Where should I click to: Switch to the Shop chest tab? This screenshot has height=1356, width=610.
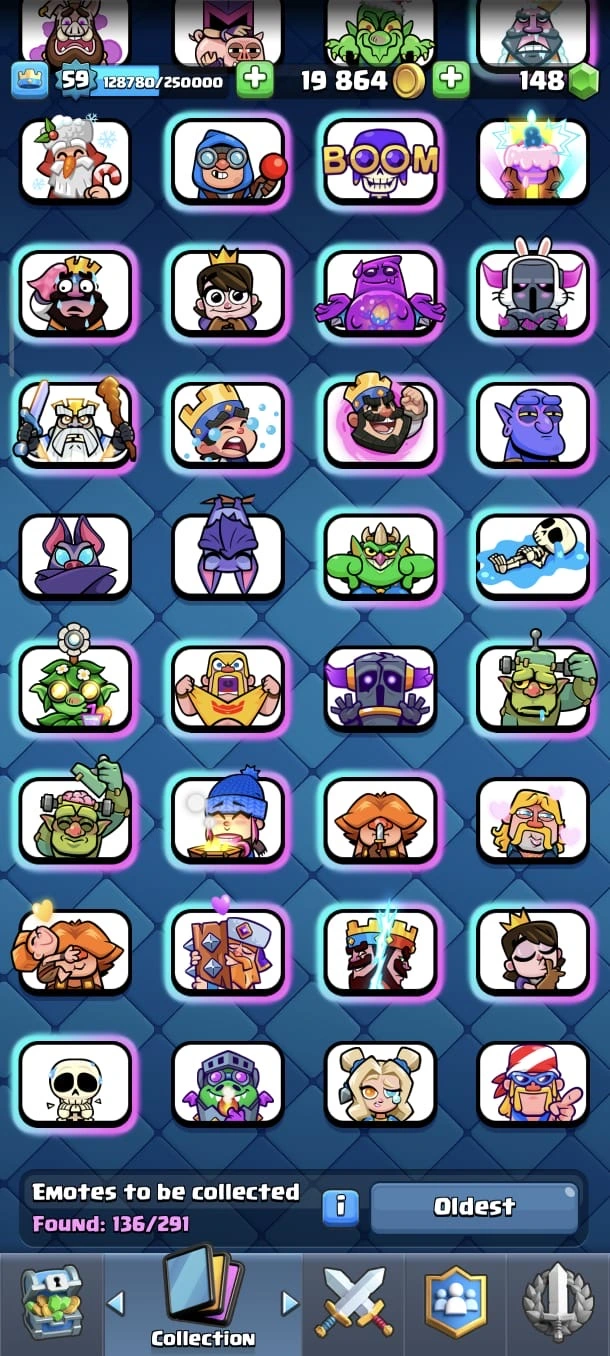[x=52, y=1302]
